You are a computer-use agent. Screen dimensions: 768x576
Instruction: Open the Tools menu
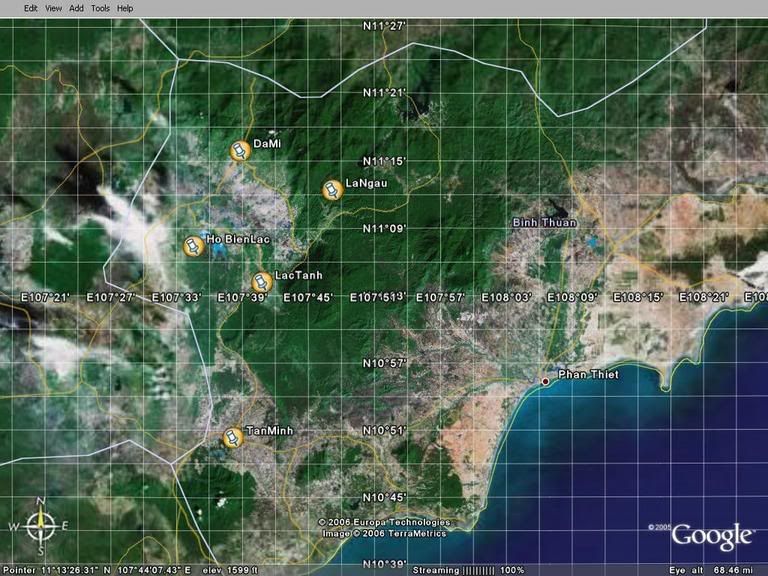click(x=100, y=7)
